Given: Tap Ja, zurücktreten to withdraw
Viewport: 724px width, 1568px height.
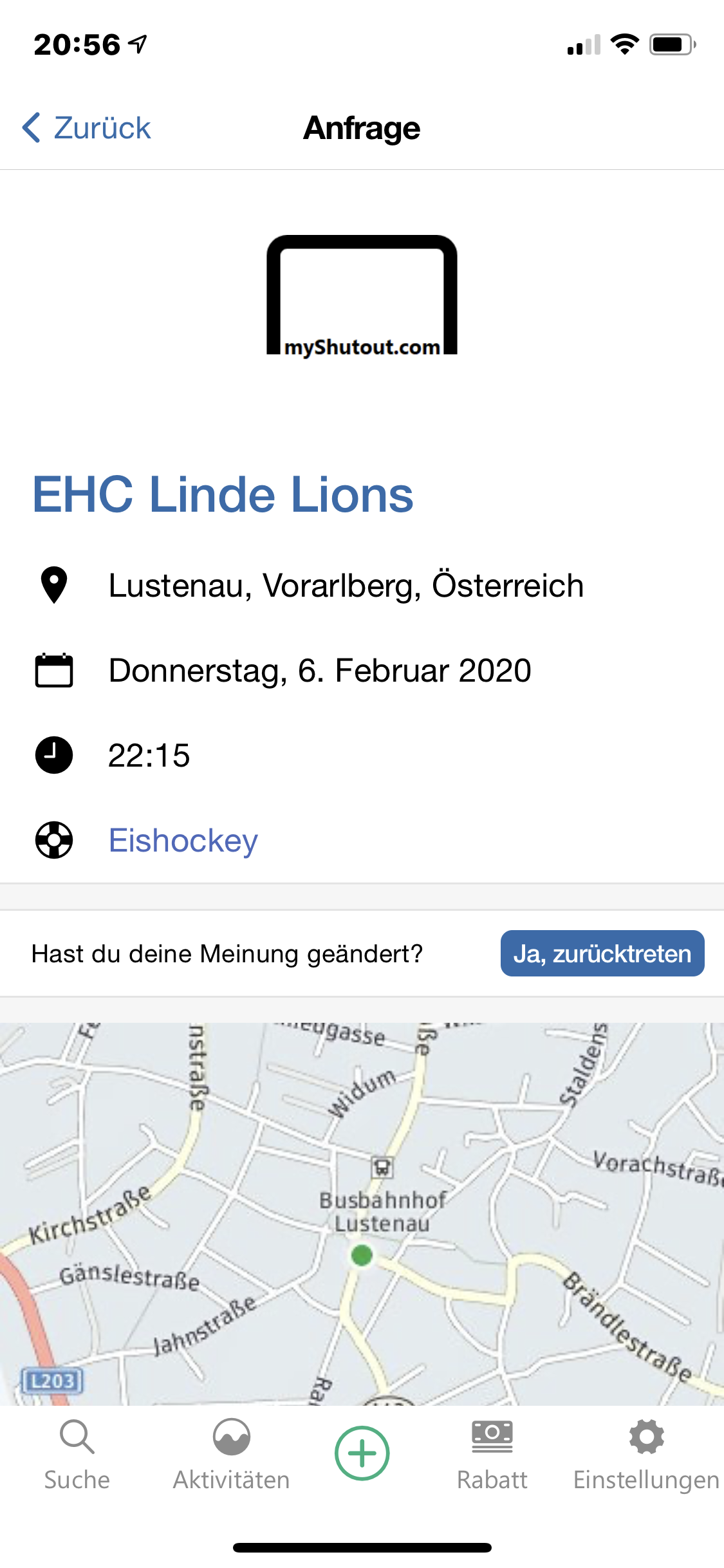Looking at the screenshot, I should click(602, 953).
